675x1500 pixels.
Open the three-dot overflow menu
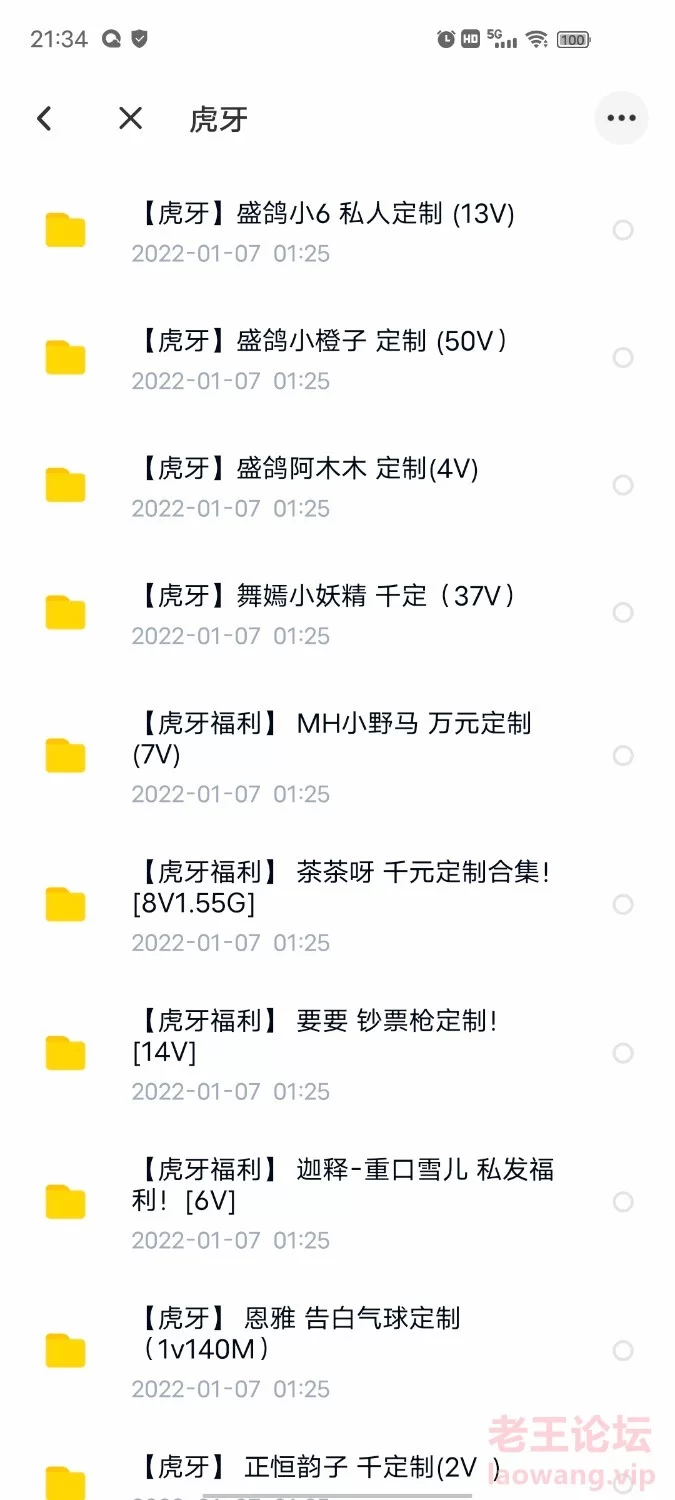point(621,118)
